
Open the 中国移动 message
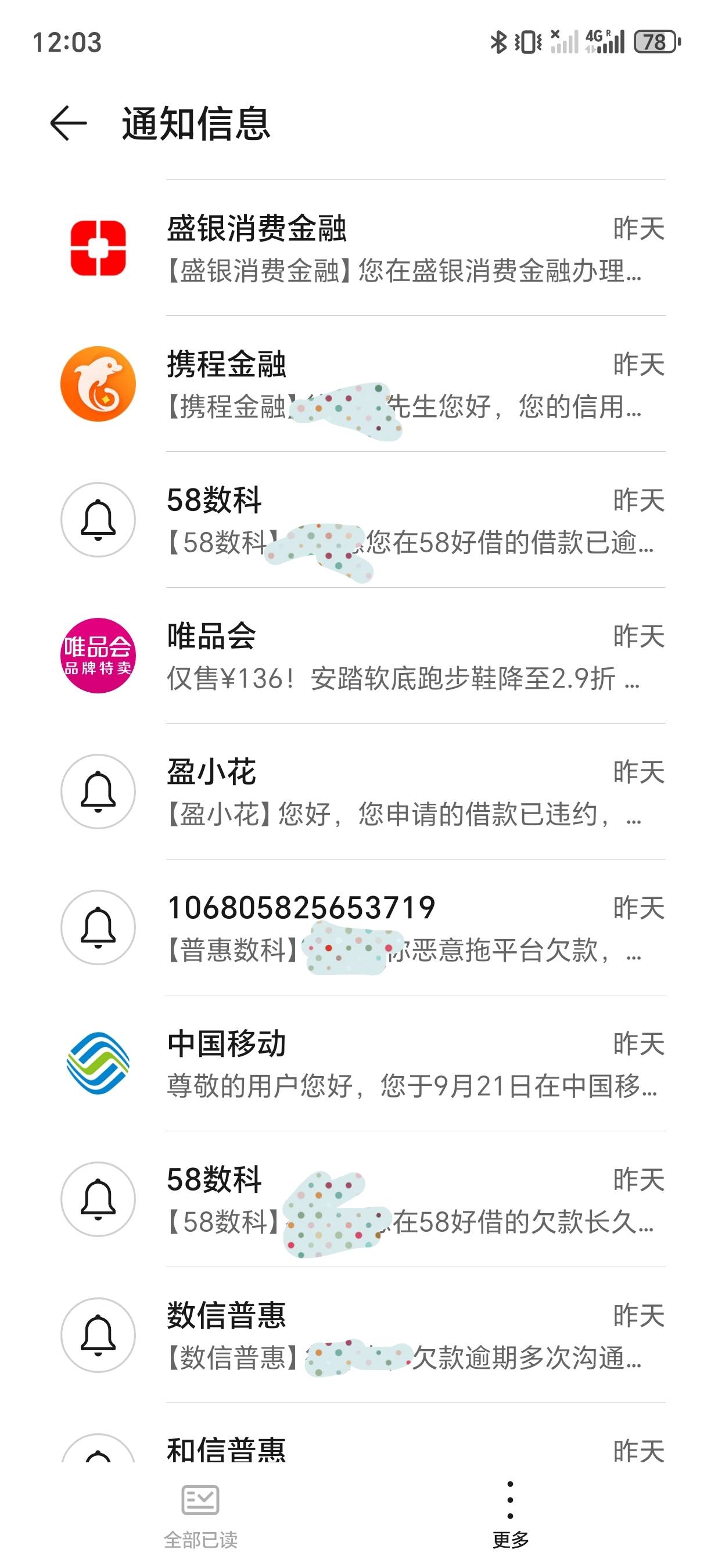pos(355,1063)
